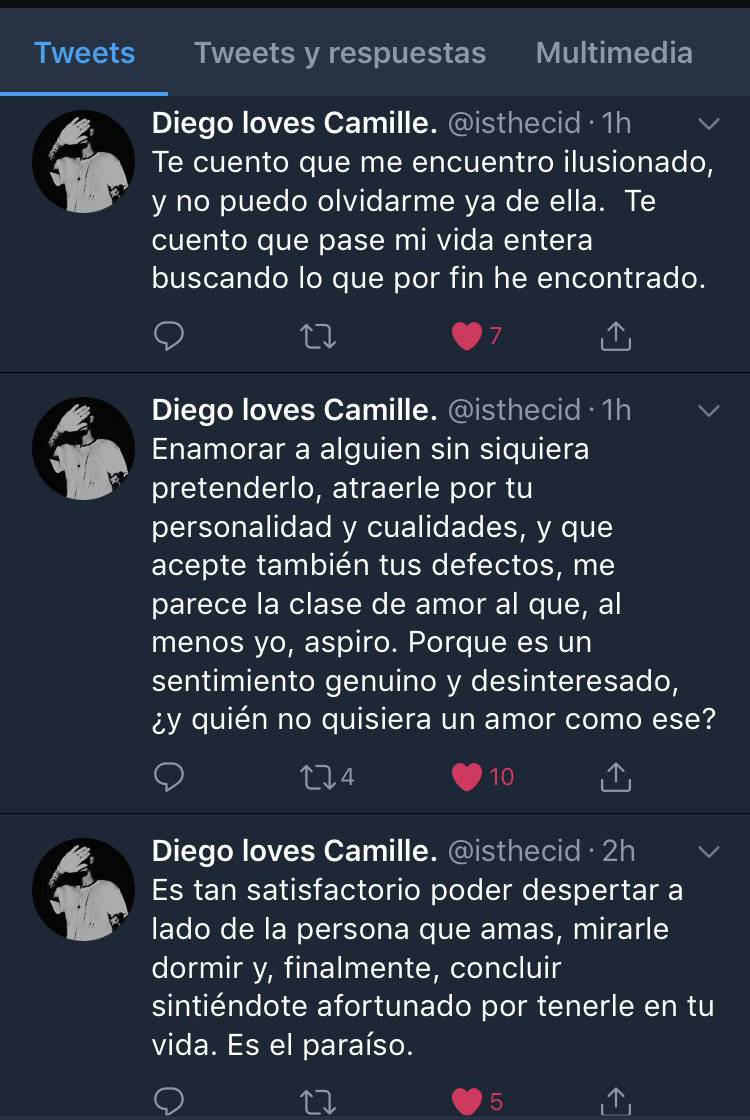The image size is (750, 1120).
Task: Unlike the tweet with 10 likes
Action: coord(467,776)
